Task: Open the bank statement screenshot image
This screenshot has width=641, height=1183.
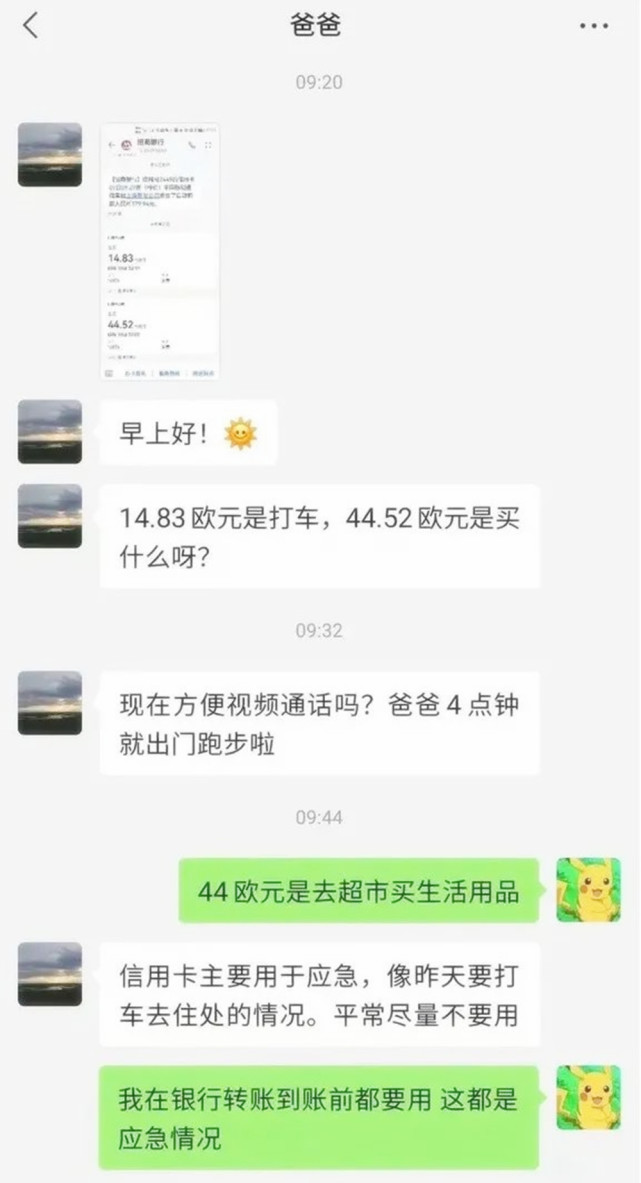Action: pyautogui.click(x=160, y=251)
